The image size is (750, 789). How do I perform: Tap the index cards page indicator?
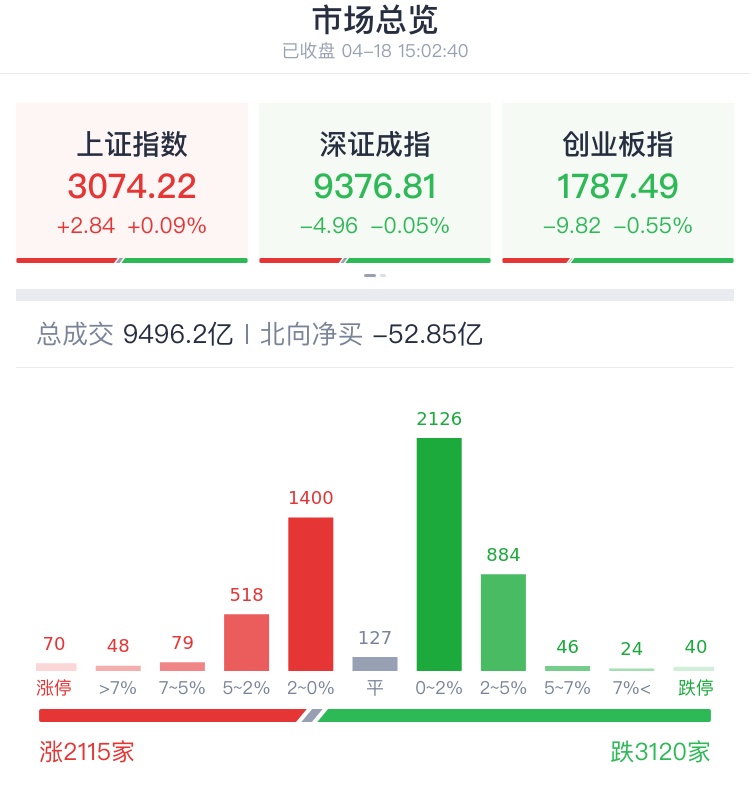(x=375, y=275)
